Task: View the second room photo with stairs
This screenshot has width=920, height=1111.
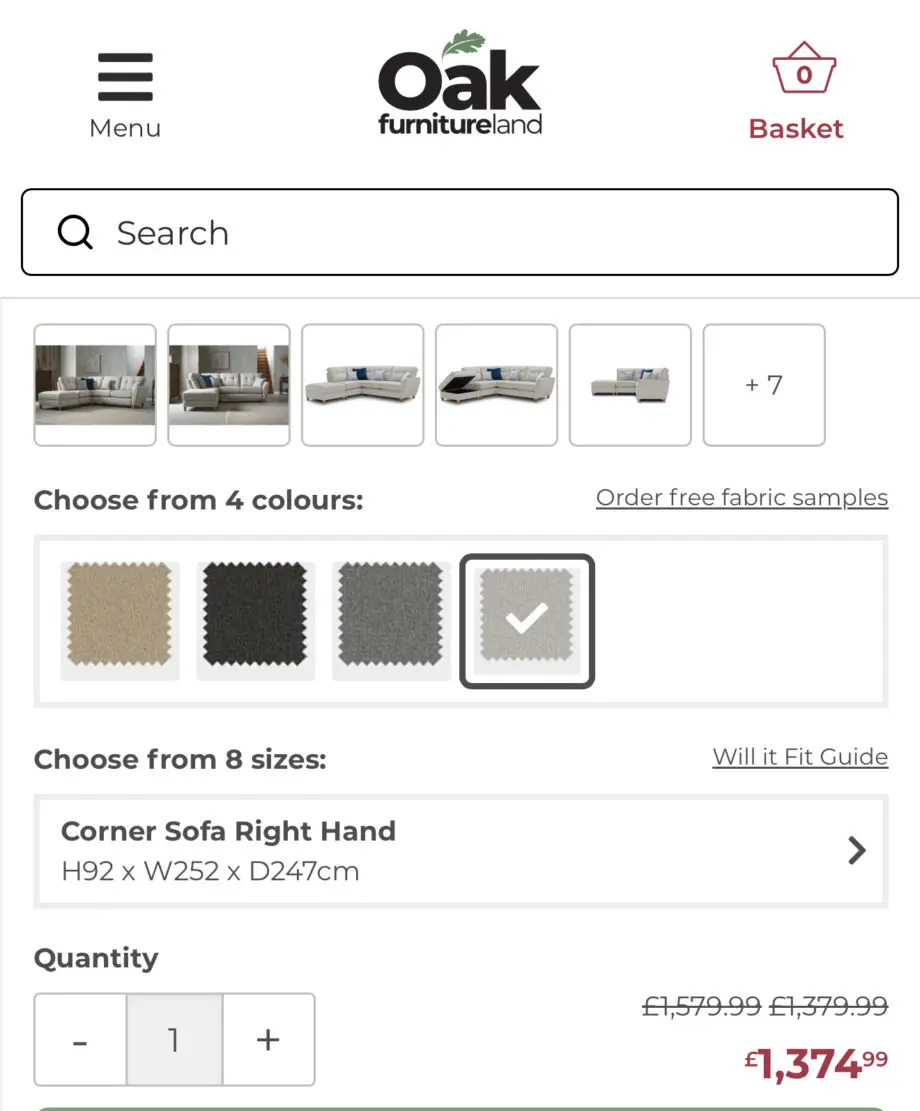Action: (x=229, y=385)
